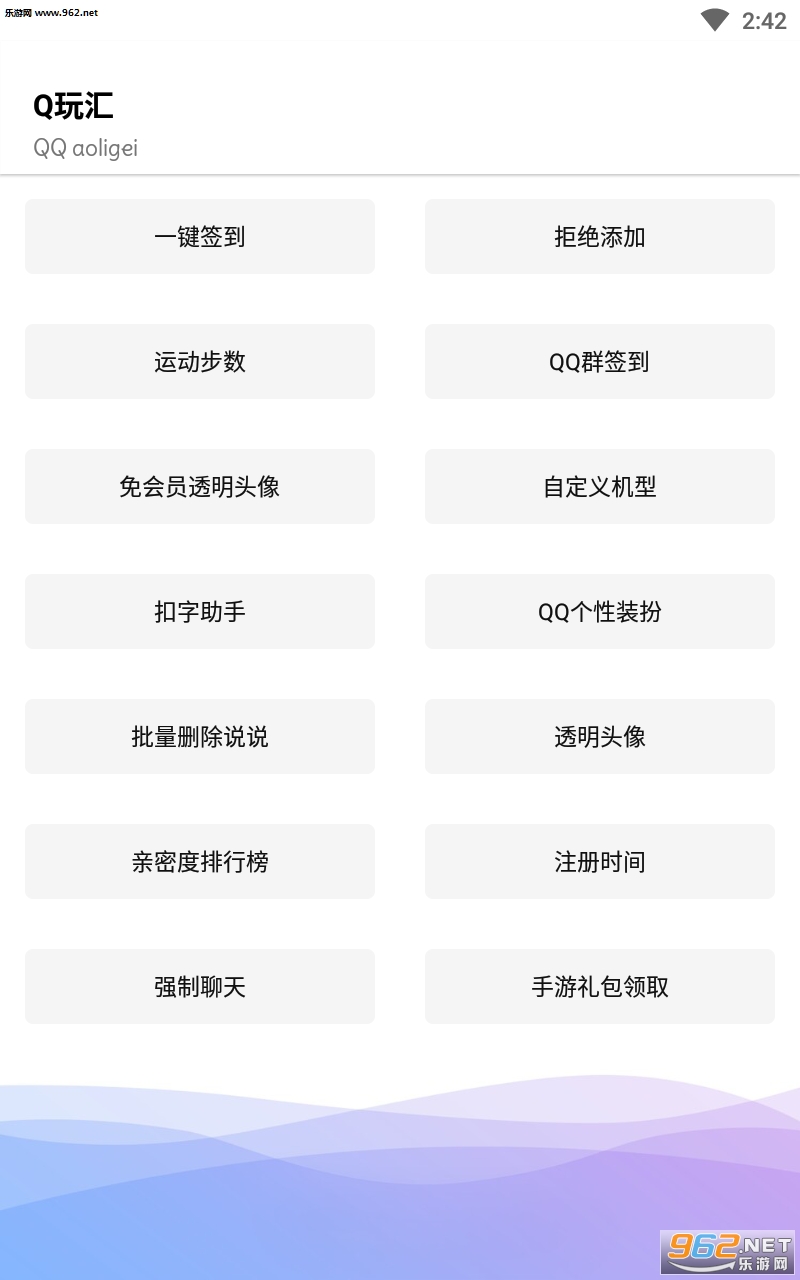This screenshot has width=800, height=1280.
Task: Open QQ个性装扮 button
Action: click(600, 611)
